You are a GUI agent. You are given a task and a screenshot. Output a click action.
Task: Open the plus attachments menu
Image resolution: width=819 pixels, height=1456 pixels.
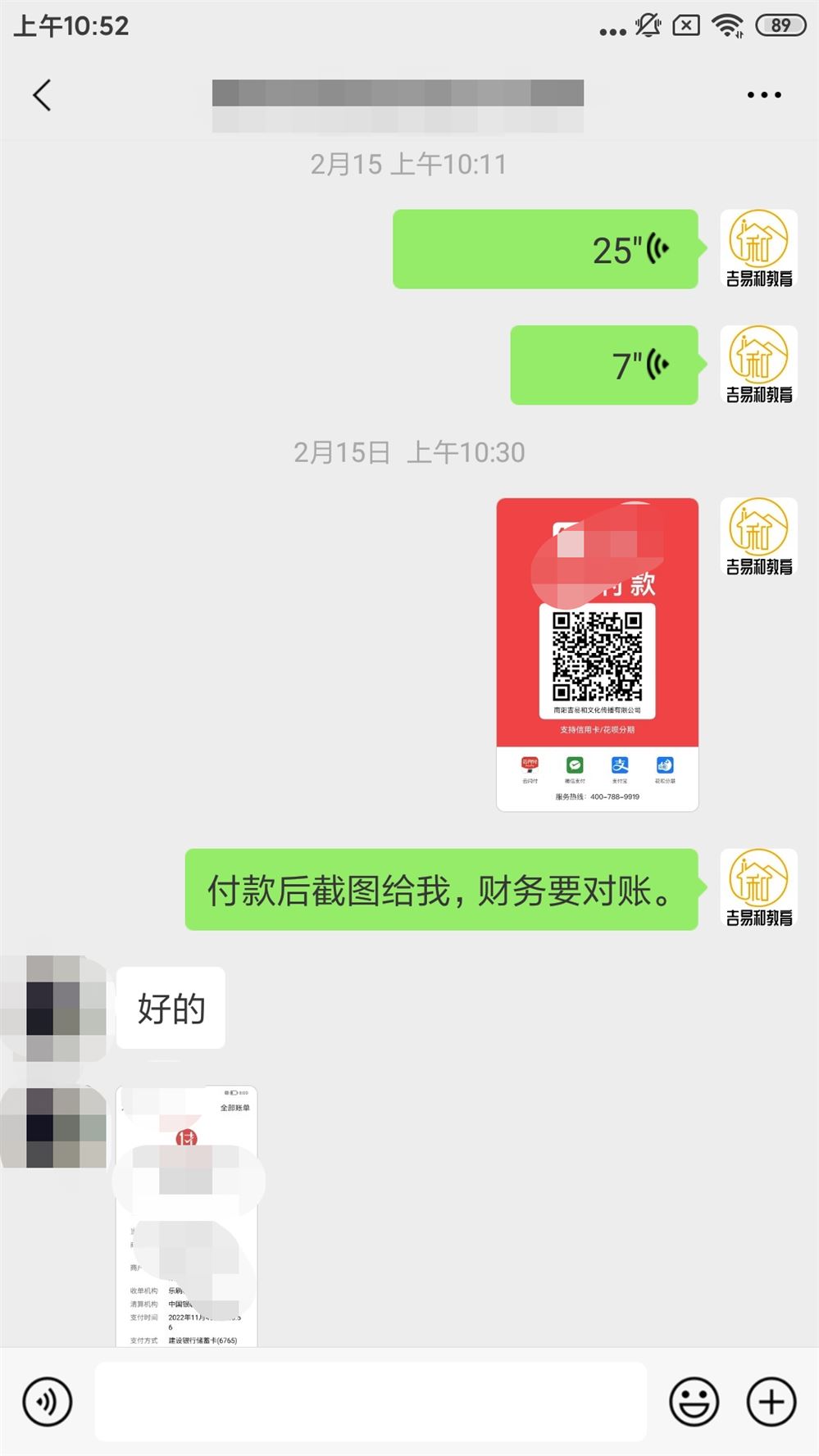tap(771, 1402)
